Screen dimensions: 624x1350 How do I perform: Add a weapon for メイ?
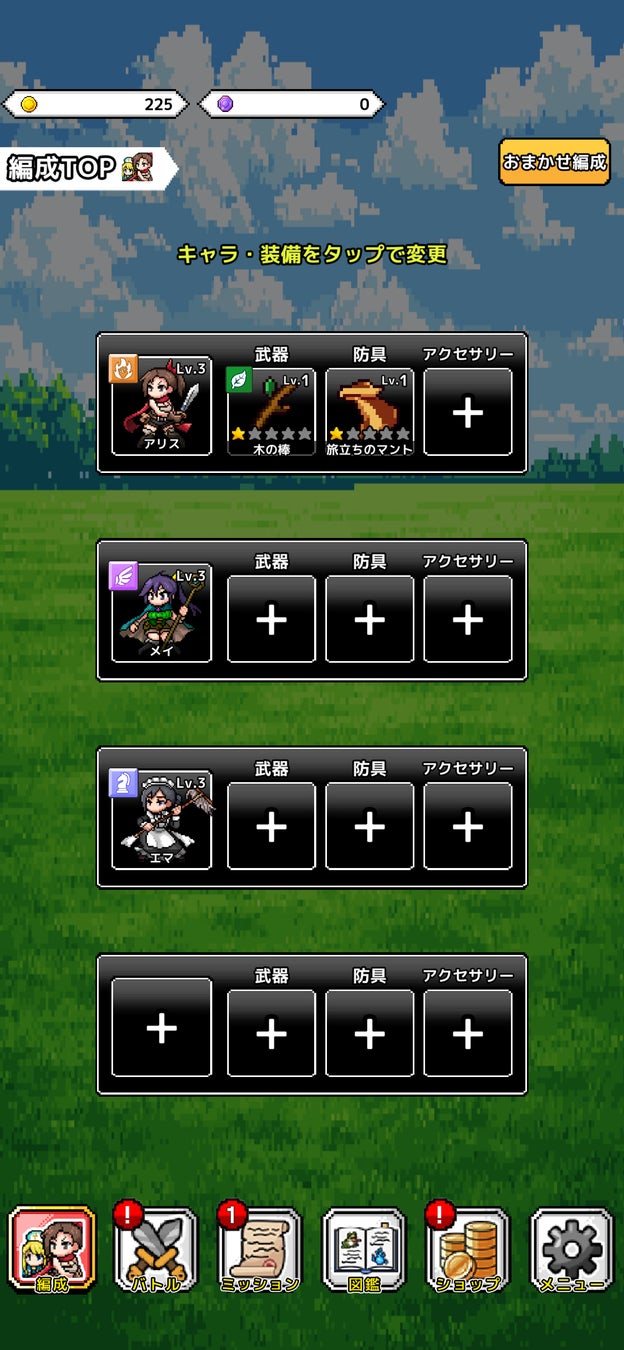(x=271, y=619)
